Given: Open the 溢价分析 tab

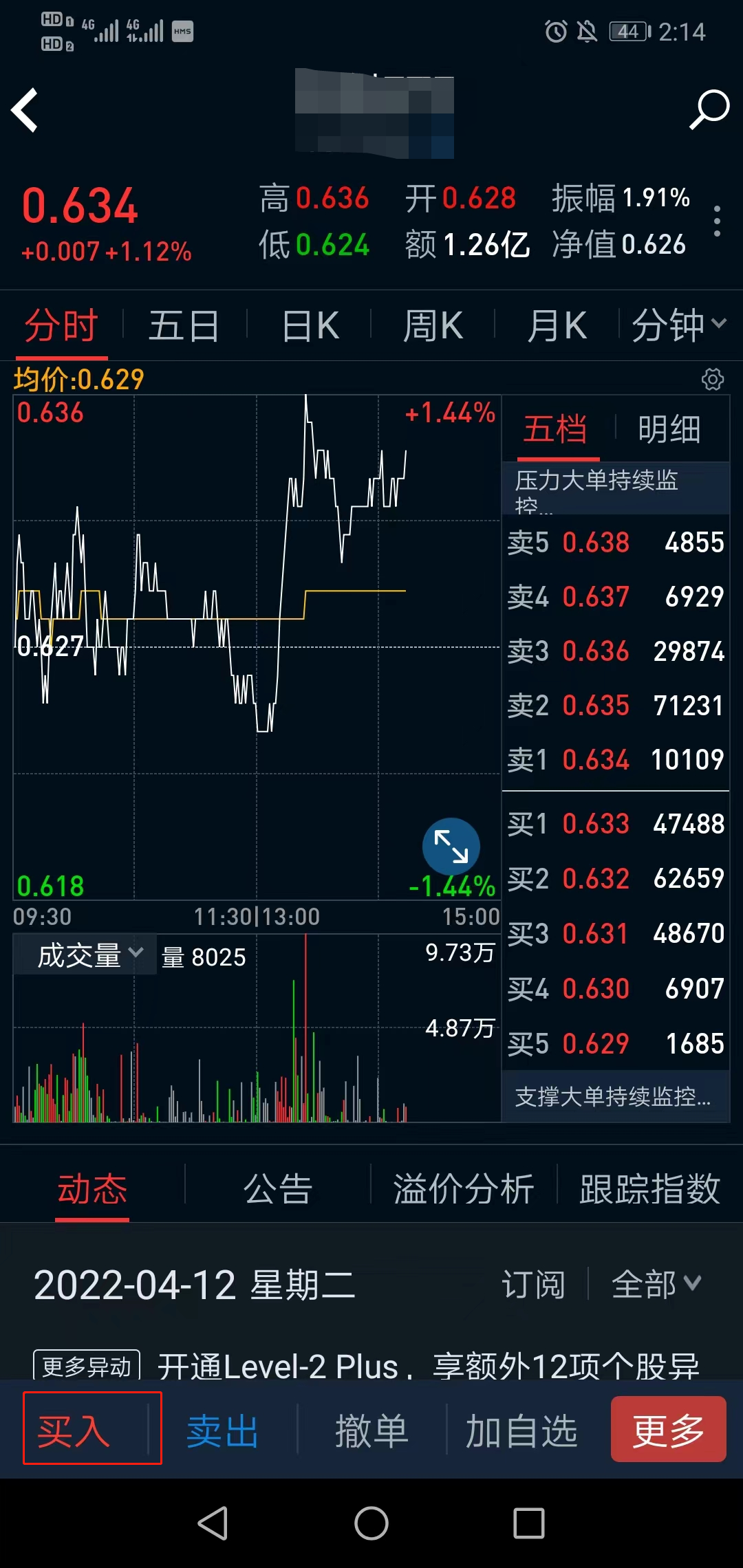Looking at the screenshot, I should [464, 1189].
